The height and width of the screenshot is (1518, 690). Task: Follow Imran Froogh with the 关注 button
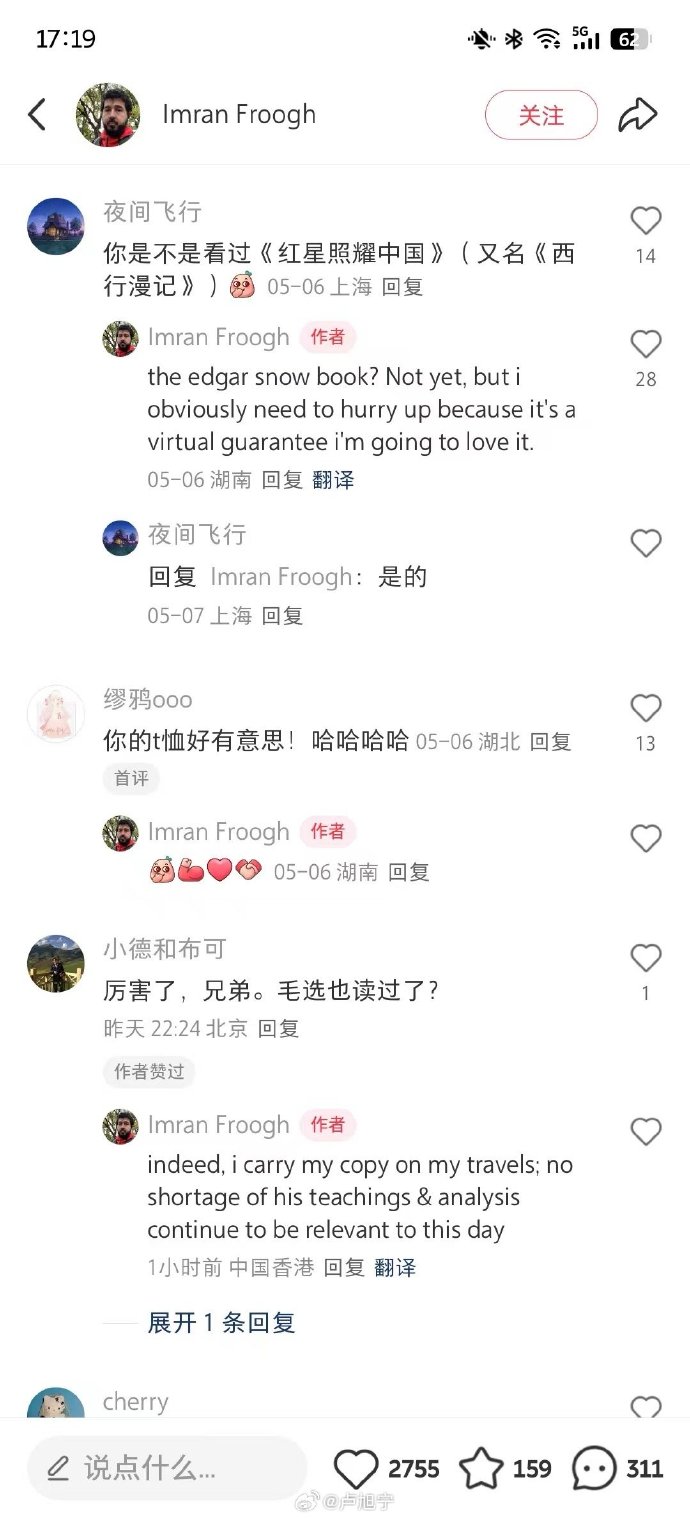541,115
